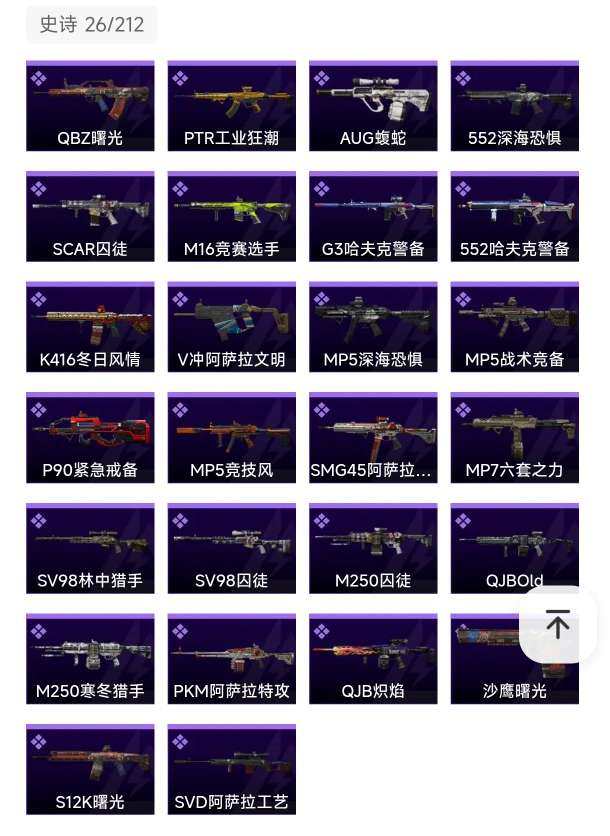View the PTR工业狂潮 weapon skin
The width and height of the screenshot is (610, 836).
click(232, 106)
